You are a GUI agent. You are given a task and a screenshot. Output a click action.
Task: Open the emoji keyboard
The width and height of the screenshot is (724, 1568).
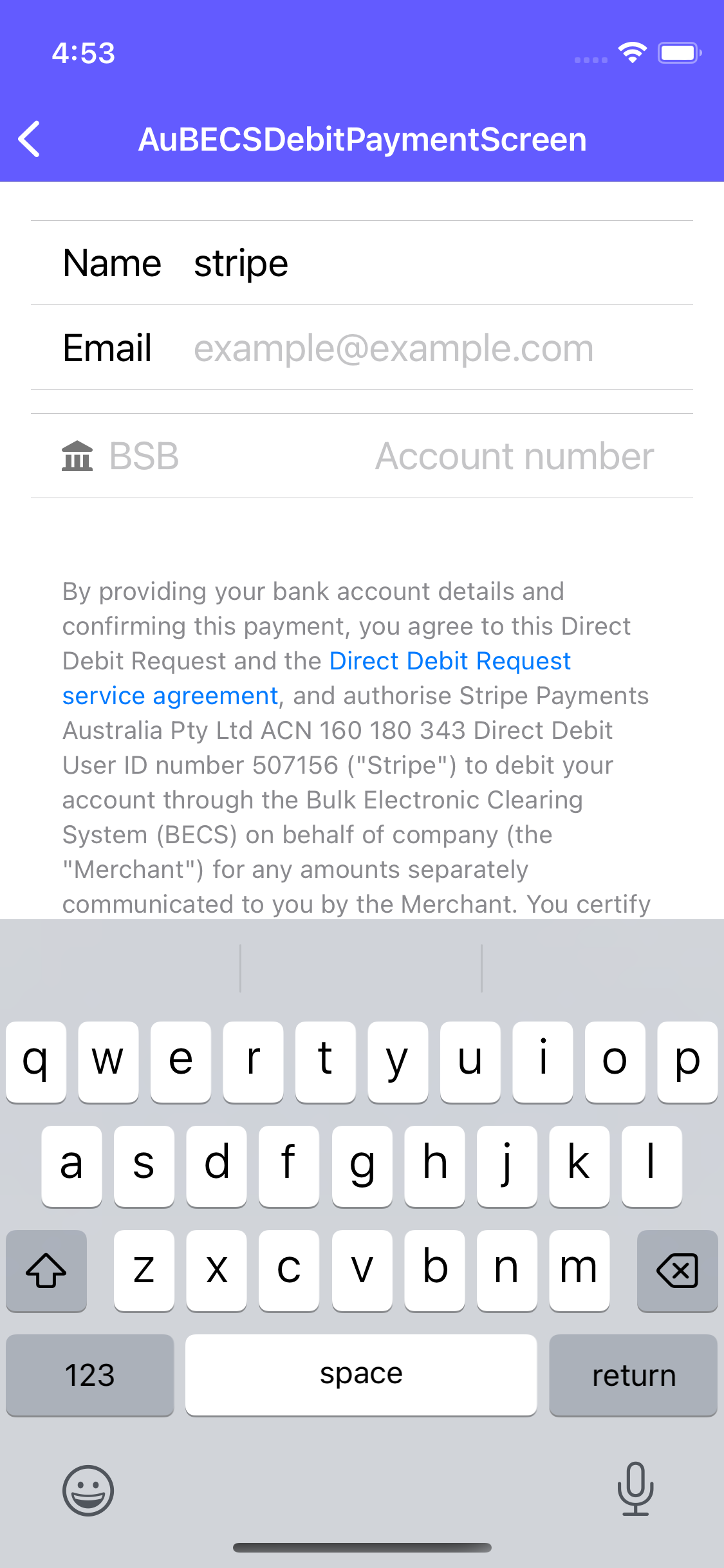88,1490
